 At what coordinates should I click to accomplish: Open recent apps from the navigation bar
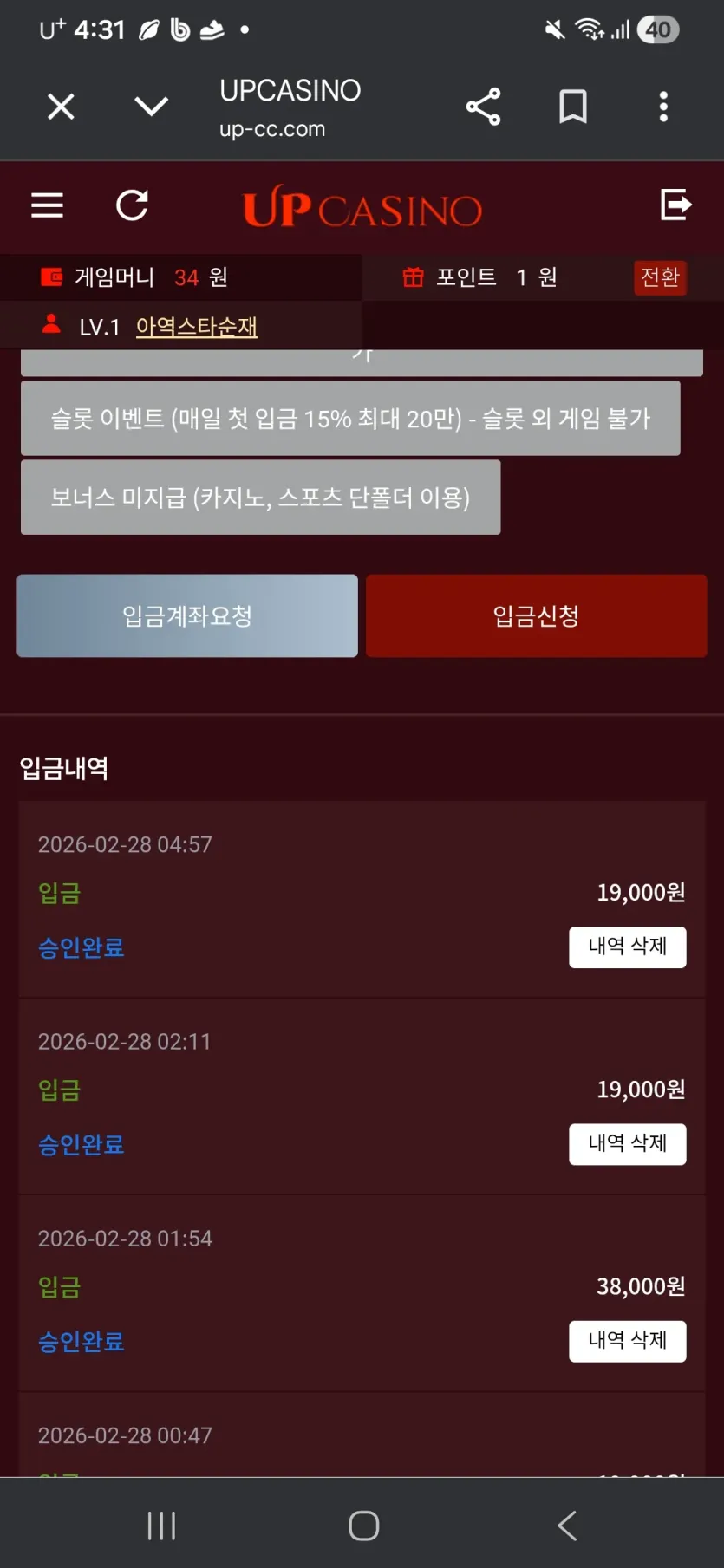click(x=161, y=1526)
